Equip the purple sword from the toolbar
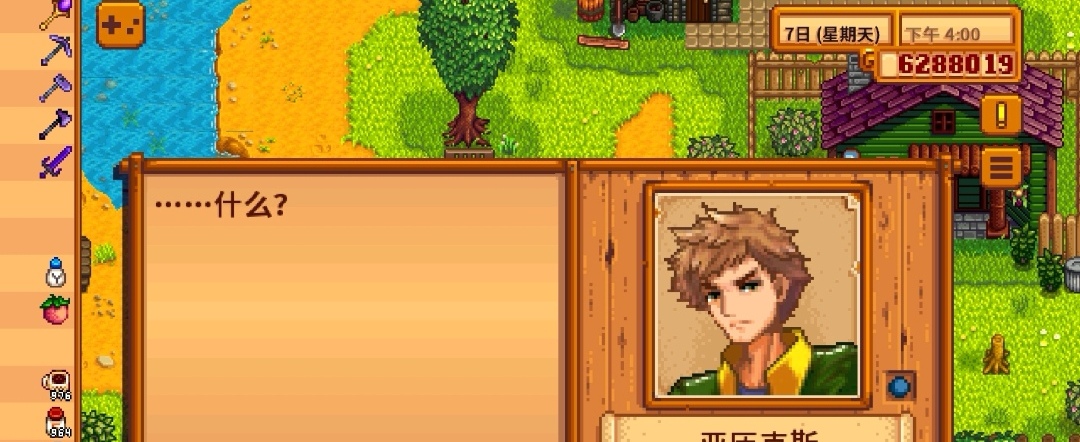 click(55, 162)
